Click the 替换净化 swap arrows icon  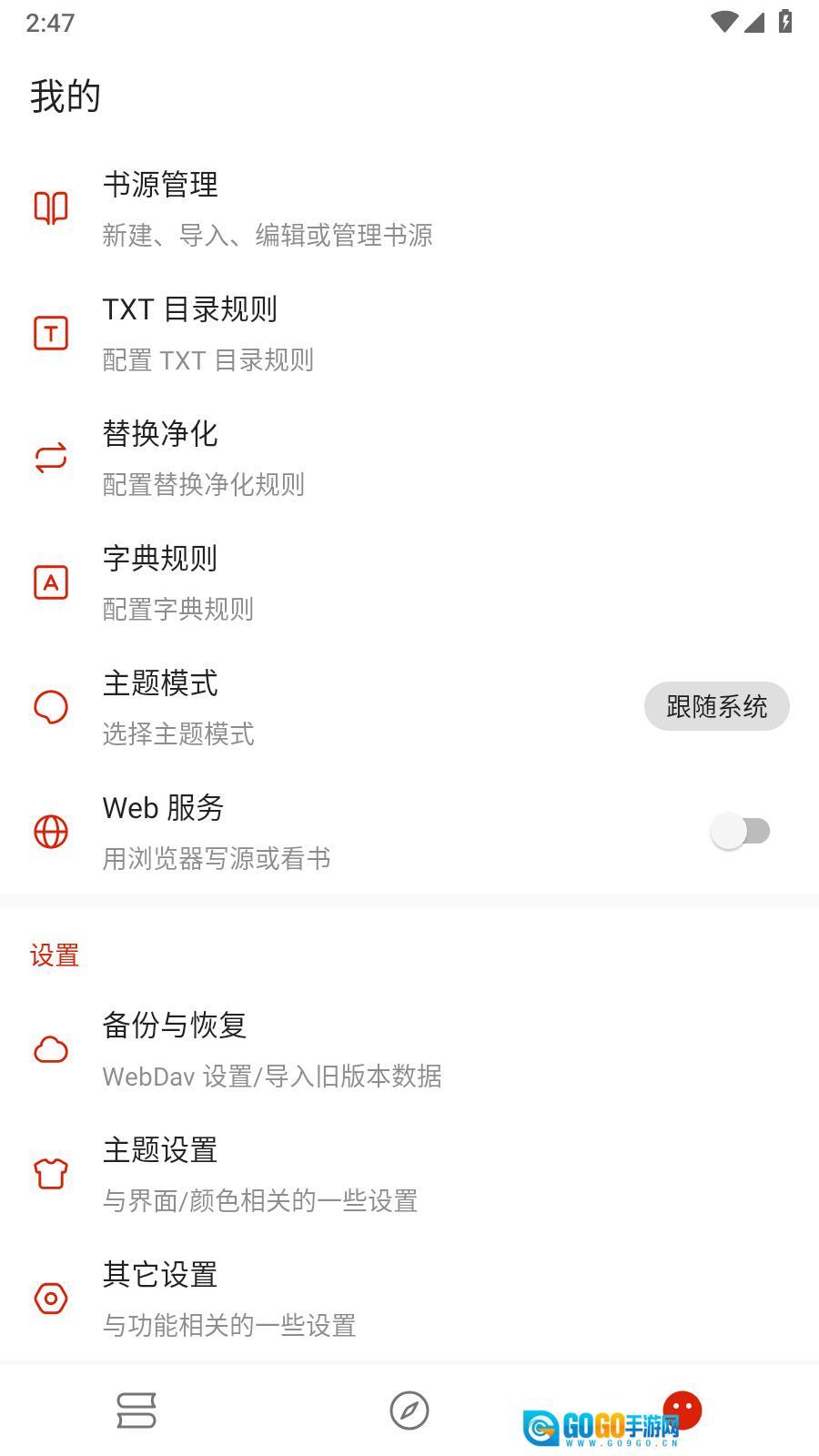(x=51, y=458)
